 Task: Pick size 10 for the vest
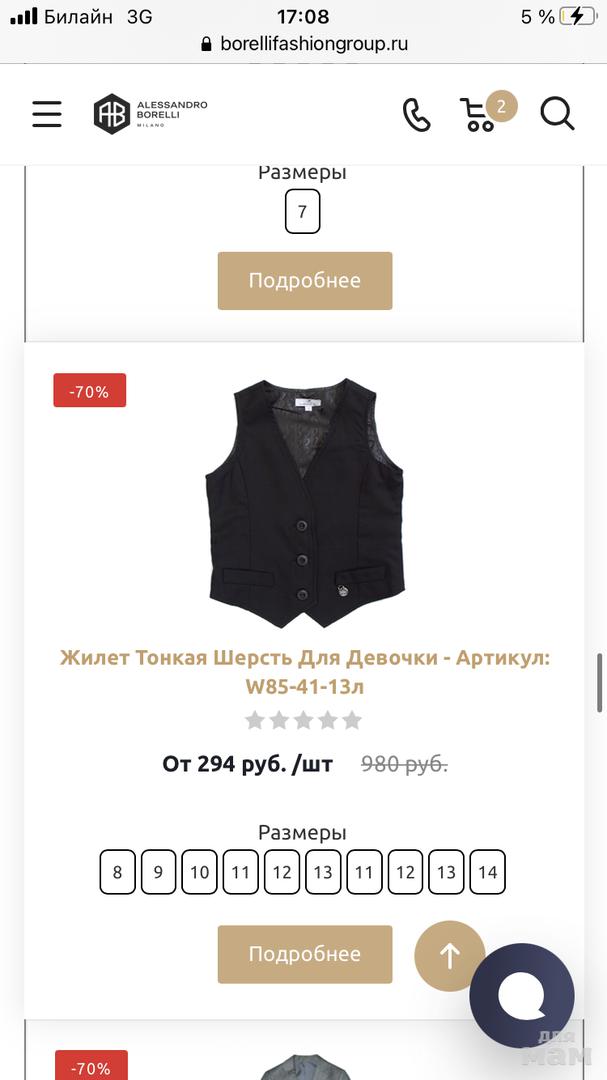point(199,872)
